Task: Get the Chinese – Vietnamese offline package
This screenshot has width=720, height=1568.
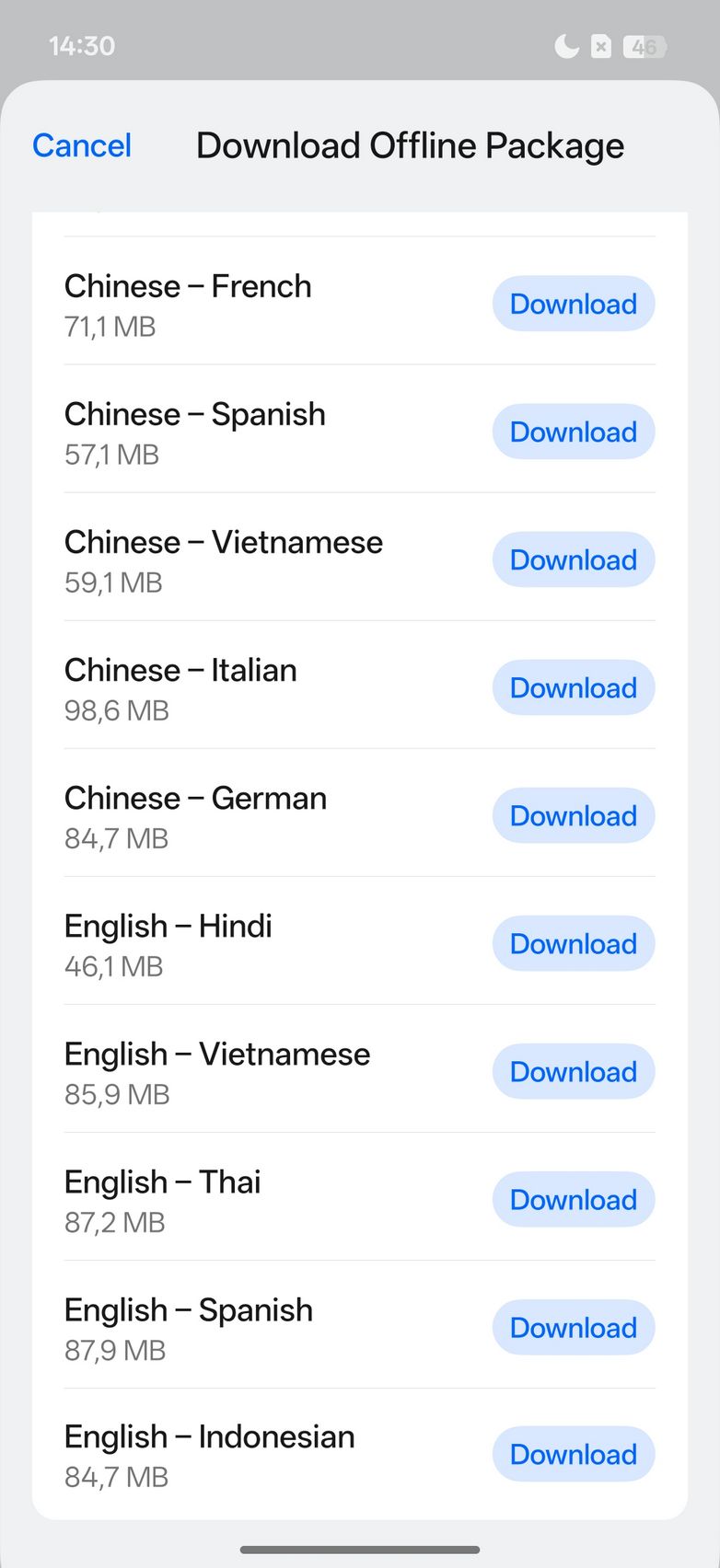Action: [x=573, y=559]
